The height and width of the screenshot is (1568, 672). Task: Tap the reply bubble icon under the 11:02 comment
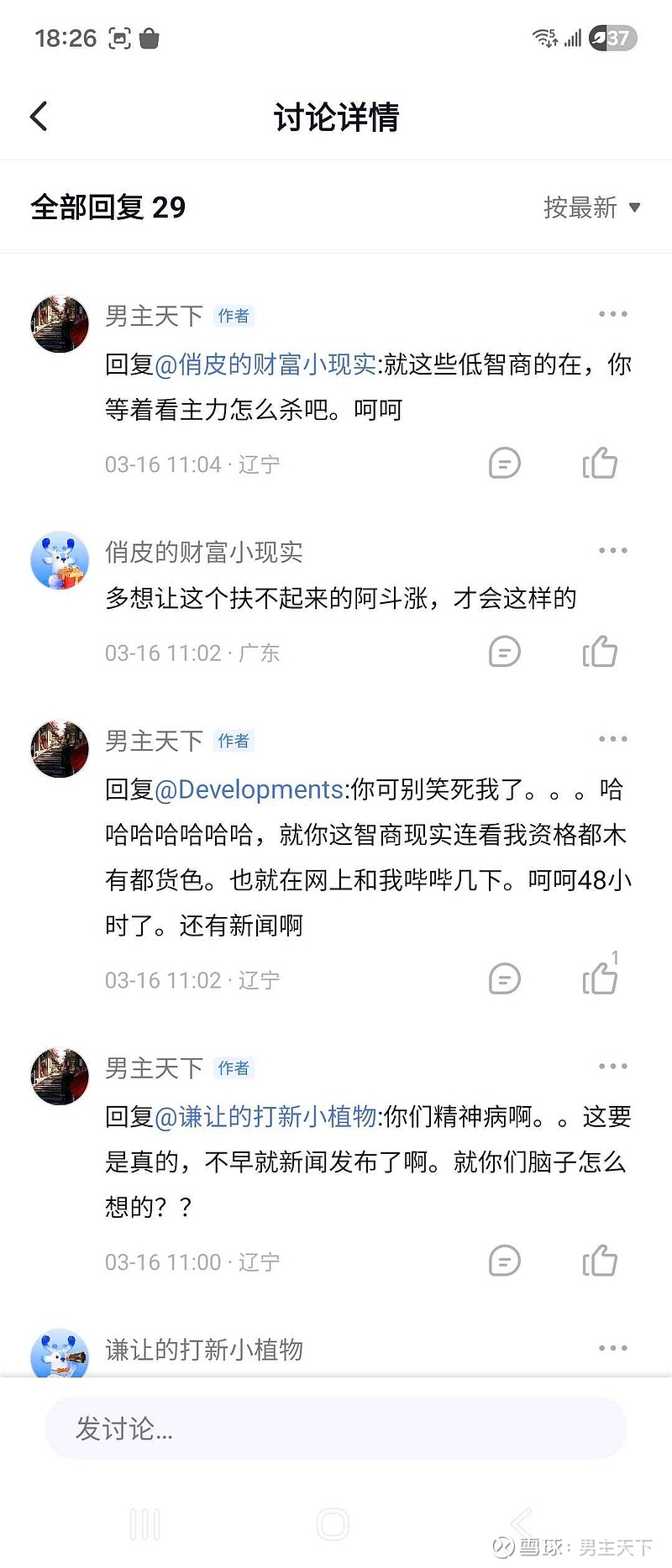click(x=503, y=978)
